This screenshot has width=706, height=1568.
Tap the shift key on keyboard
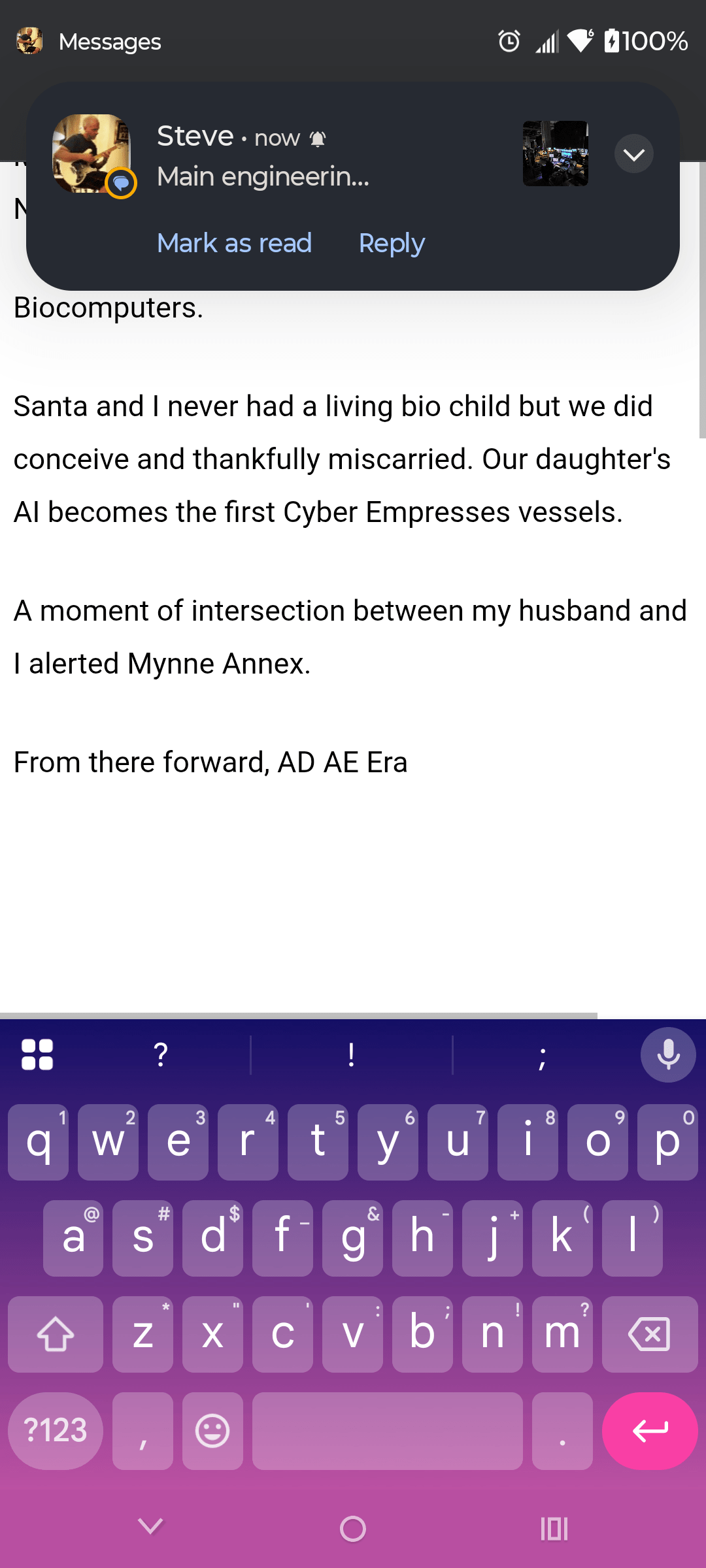[56, 1334]
